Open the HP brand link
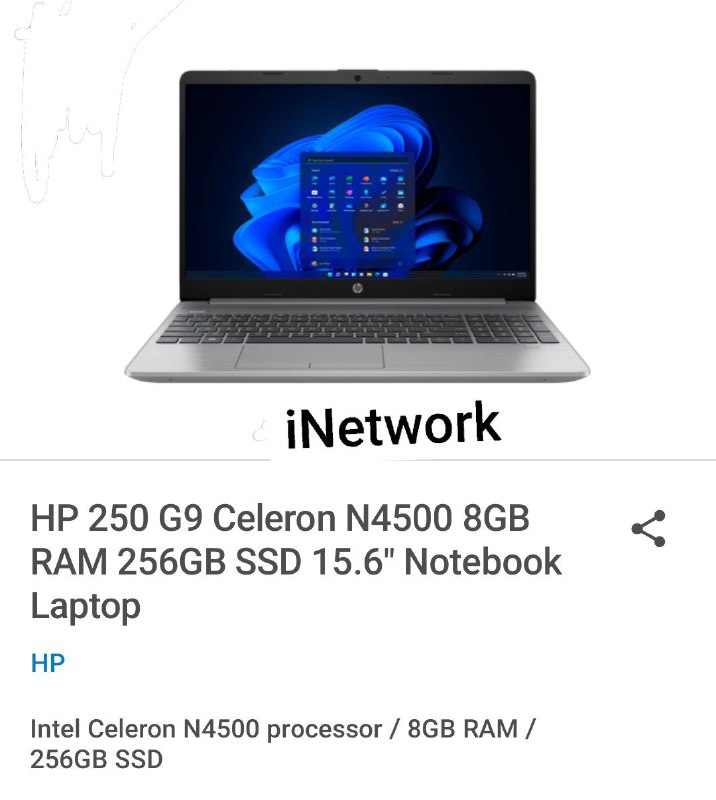Viewport: 716px width, 800px height. [x=47, y=663]
